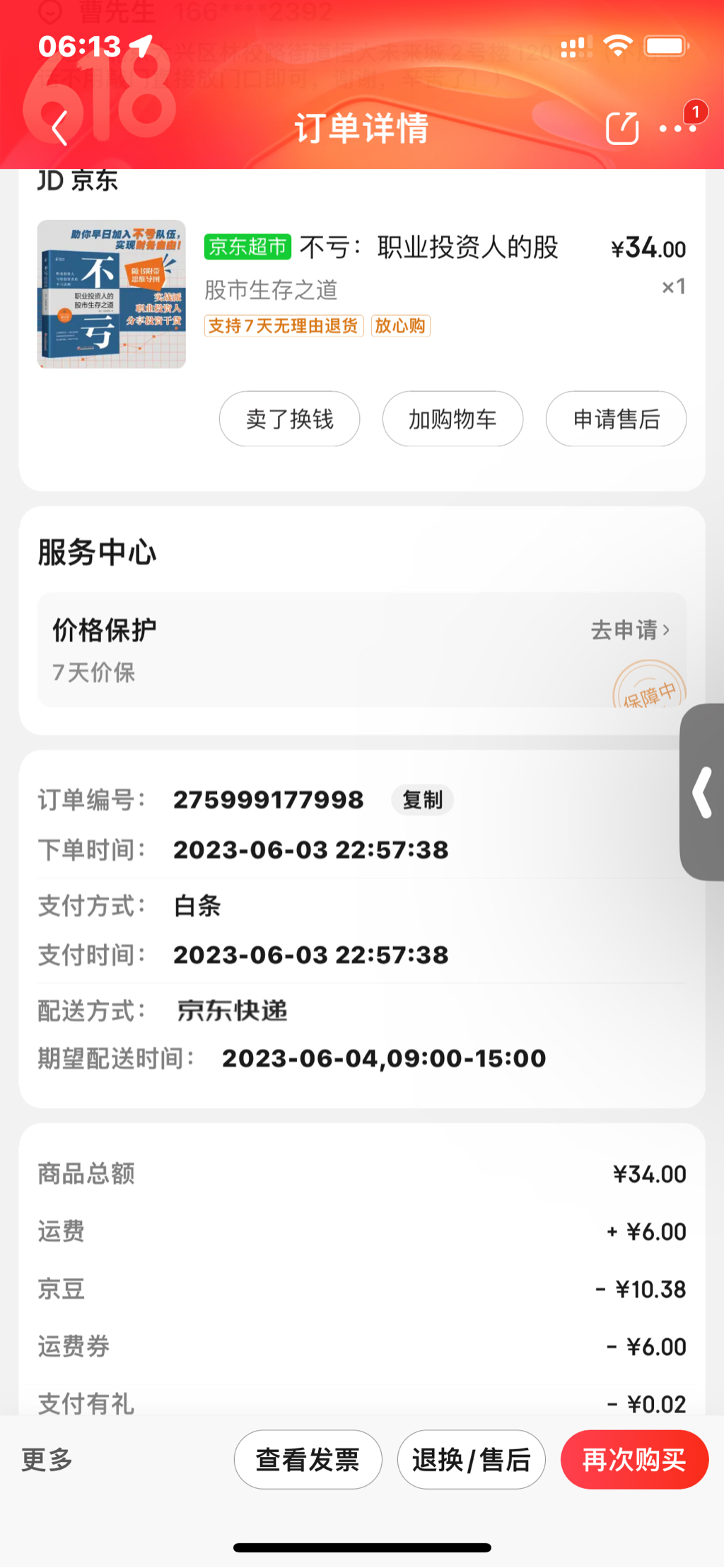This screenshot has height=1568, width=724.
Task: Copy the order number with 复制
Action: point(422,800)
